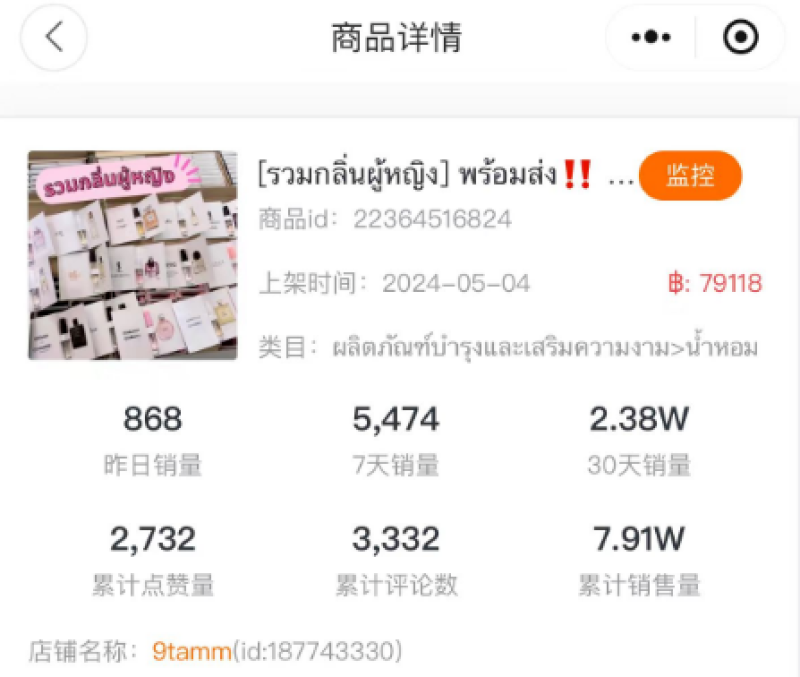
Task: Open the 9tamm shop link
Action: tap(191, 652)
